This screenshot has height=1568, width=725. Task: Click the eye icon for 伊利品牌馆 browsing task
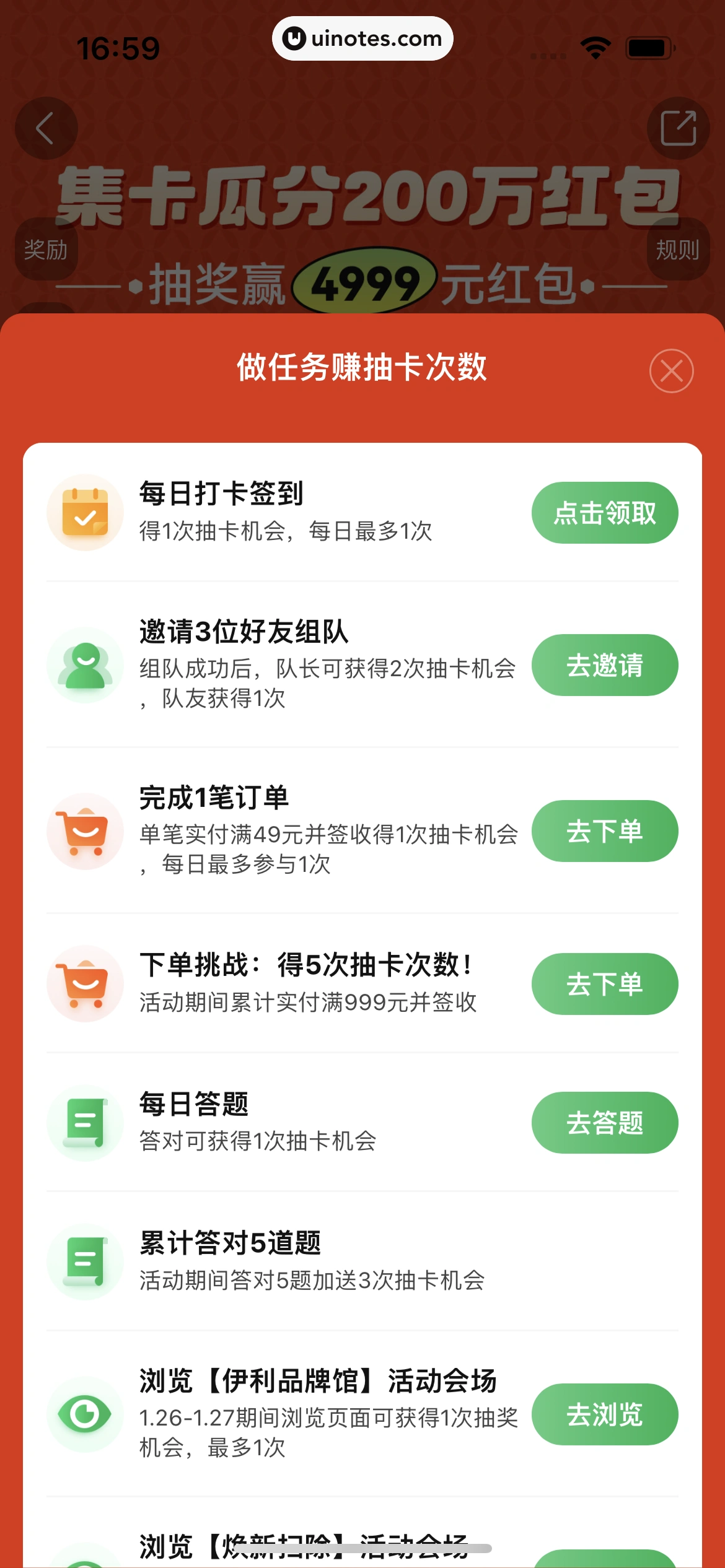[85, 1414]
